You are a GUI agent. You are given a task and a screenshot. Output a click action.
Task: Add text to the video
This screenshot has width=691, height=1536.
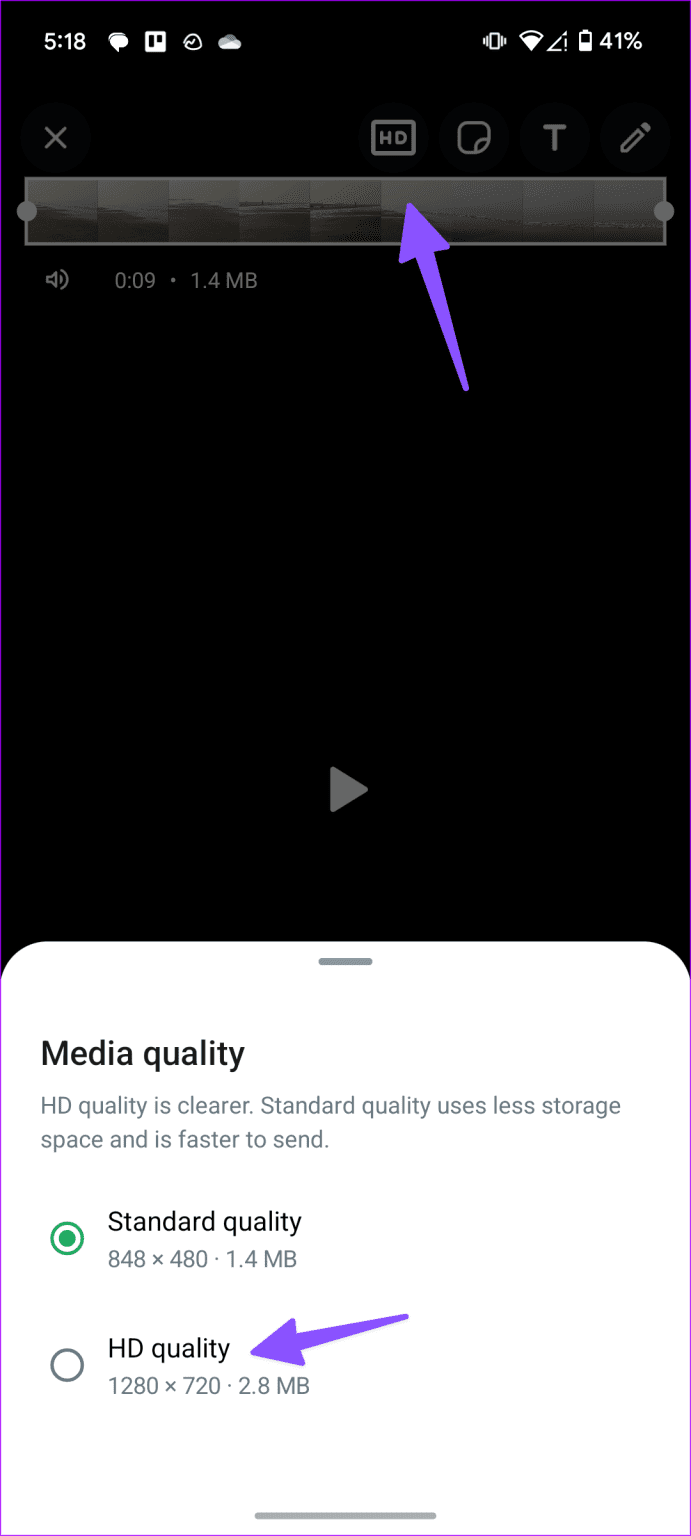pyautogui.click(x=554, y=138)
